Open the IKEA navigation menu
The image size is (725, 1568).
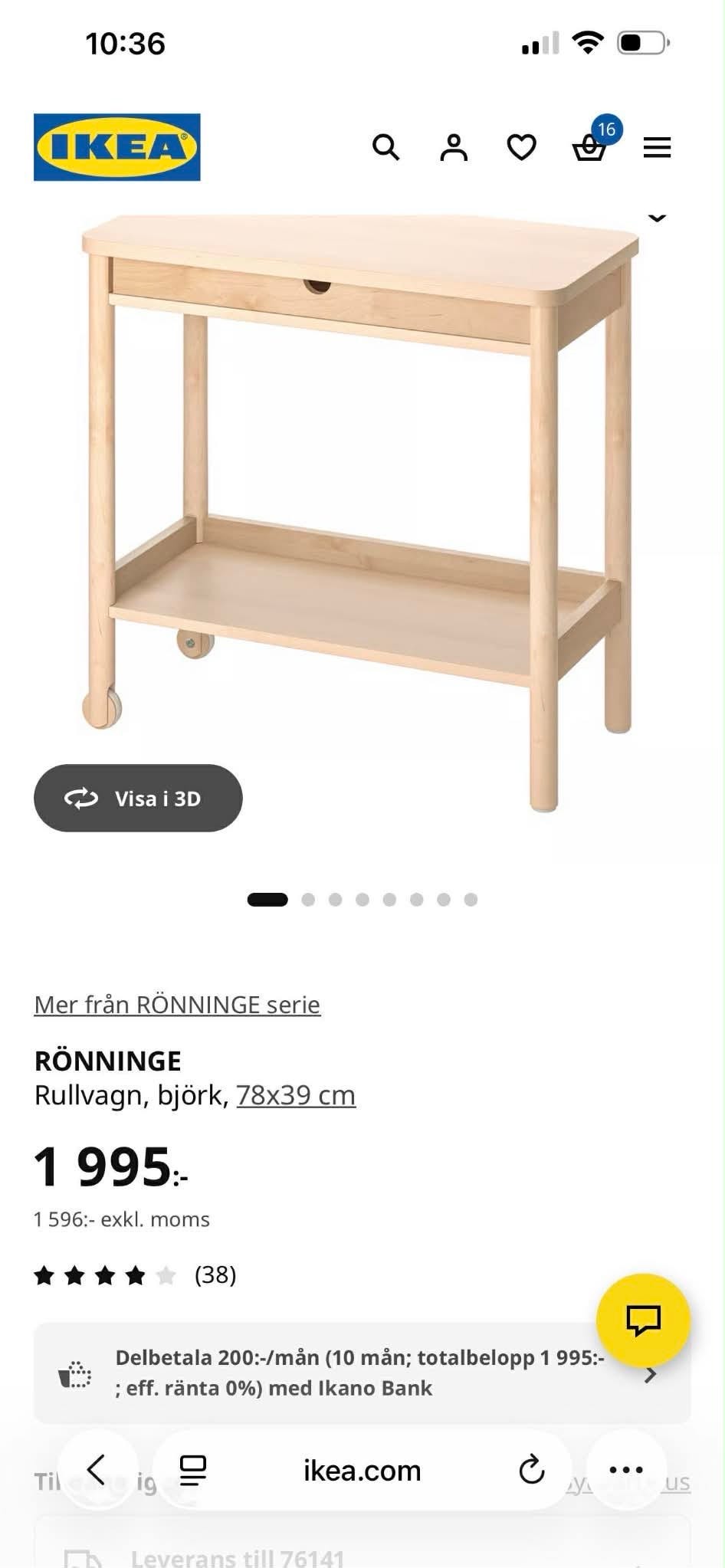[658, 147]
